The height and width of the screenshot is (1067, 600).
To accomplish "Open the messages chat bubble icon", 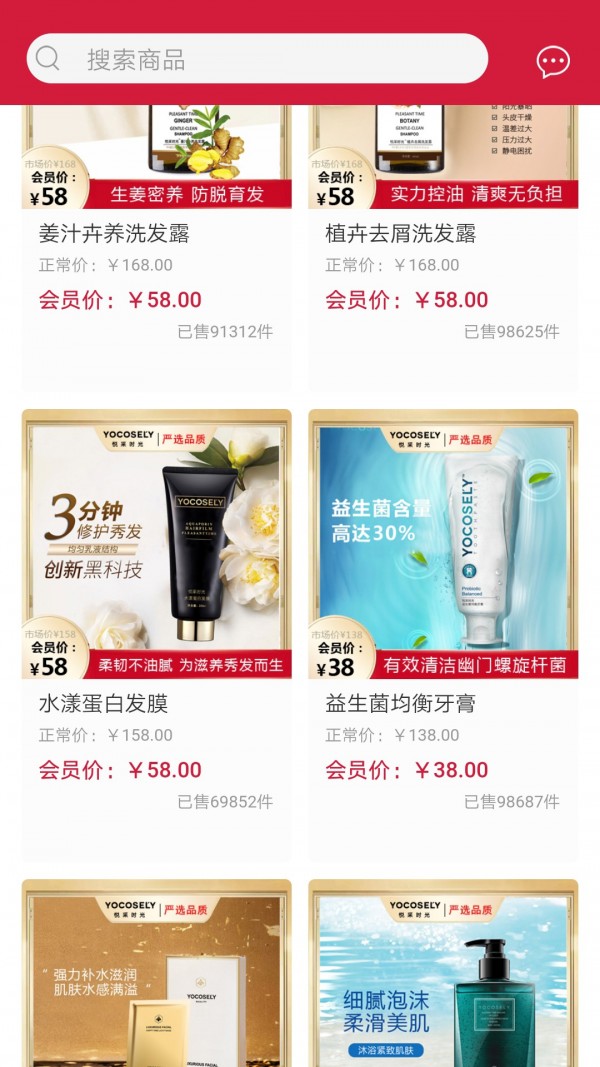I will tap(553, 61).
